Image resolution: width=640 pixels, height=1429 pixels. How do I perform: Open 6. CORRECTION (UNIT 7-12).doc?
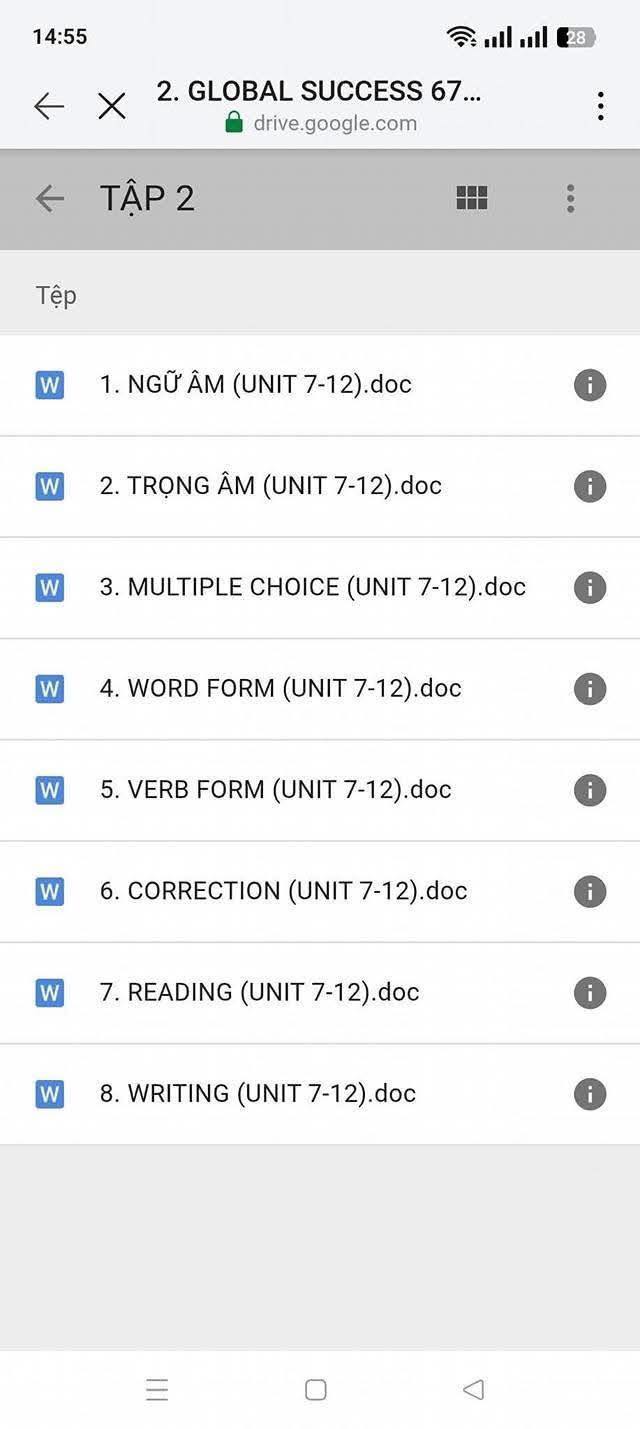click(283, 891)
